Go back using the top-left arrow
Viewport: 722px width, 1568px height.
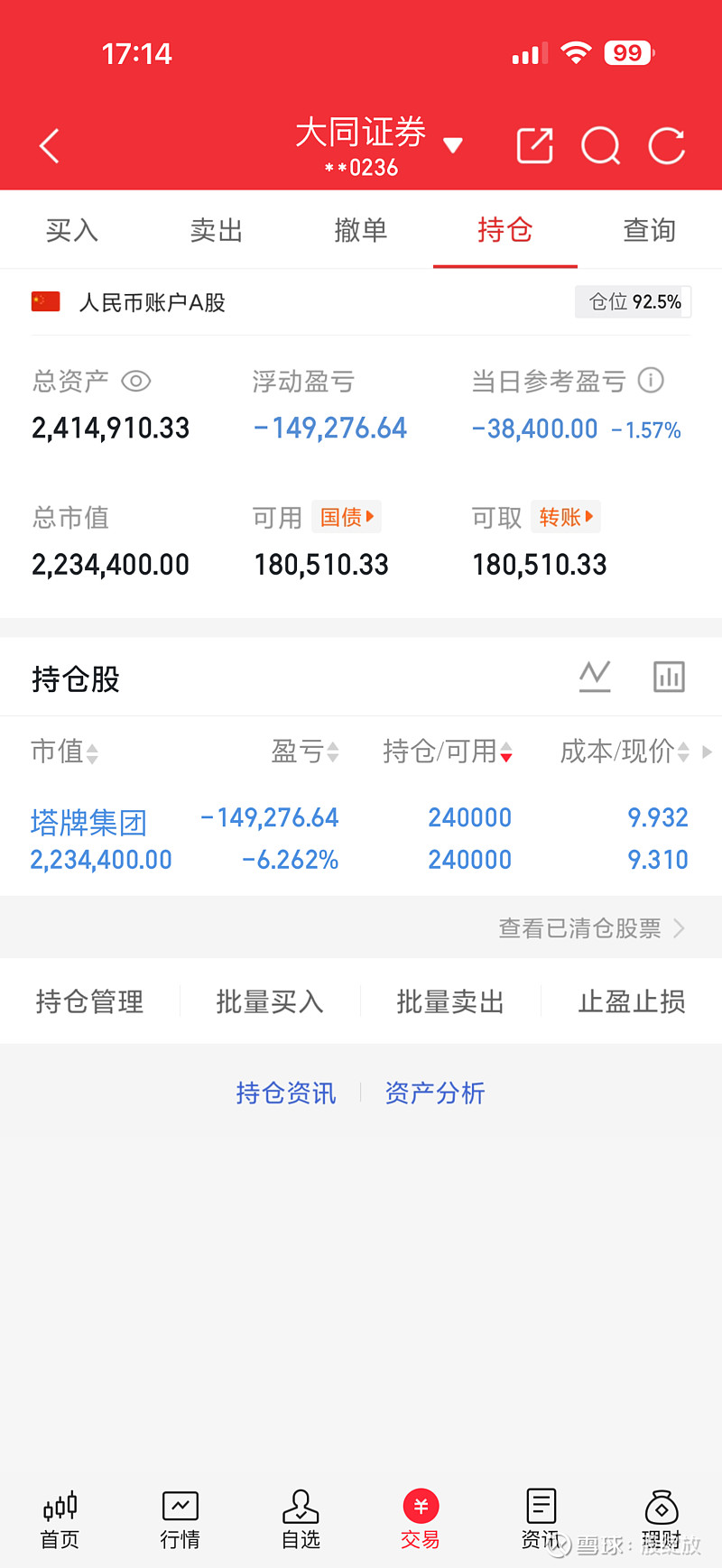click(50, 146)
